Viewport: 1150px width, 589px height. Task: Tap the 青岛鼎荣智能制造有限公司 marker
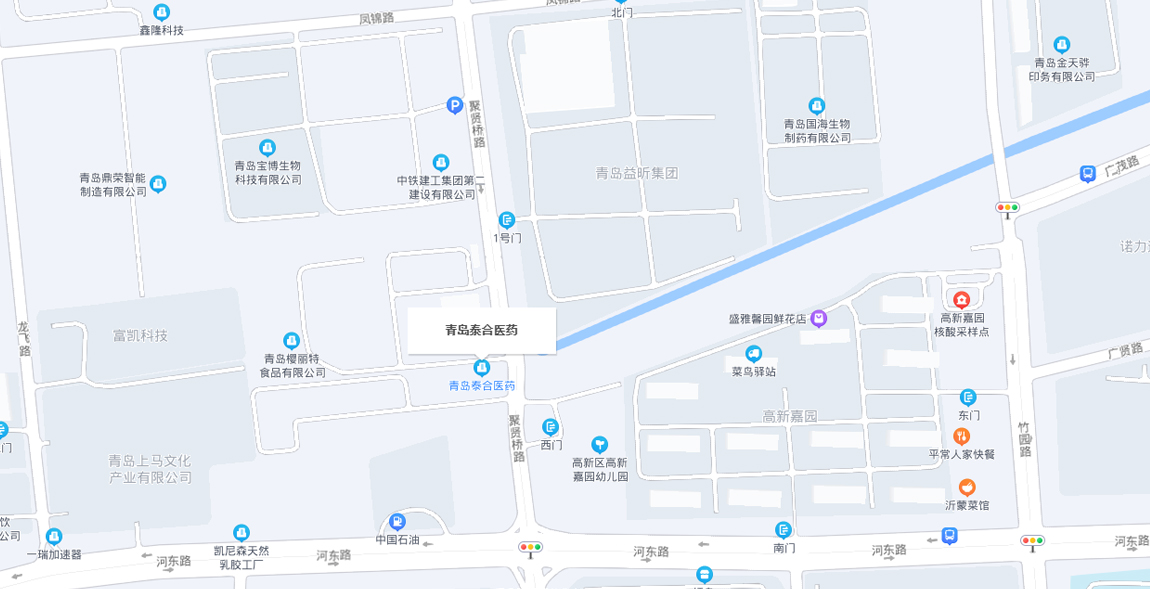pos(158,184)
